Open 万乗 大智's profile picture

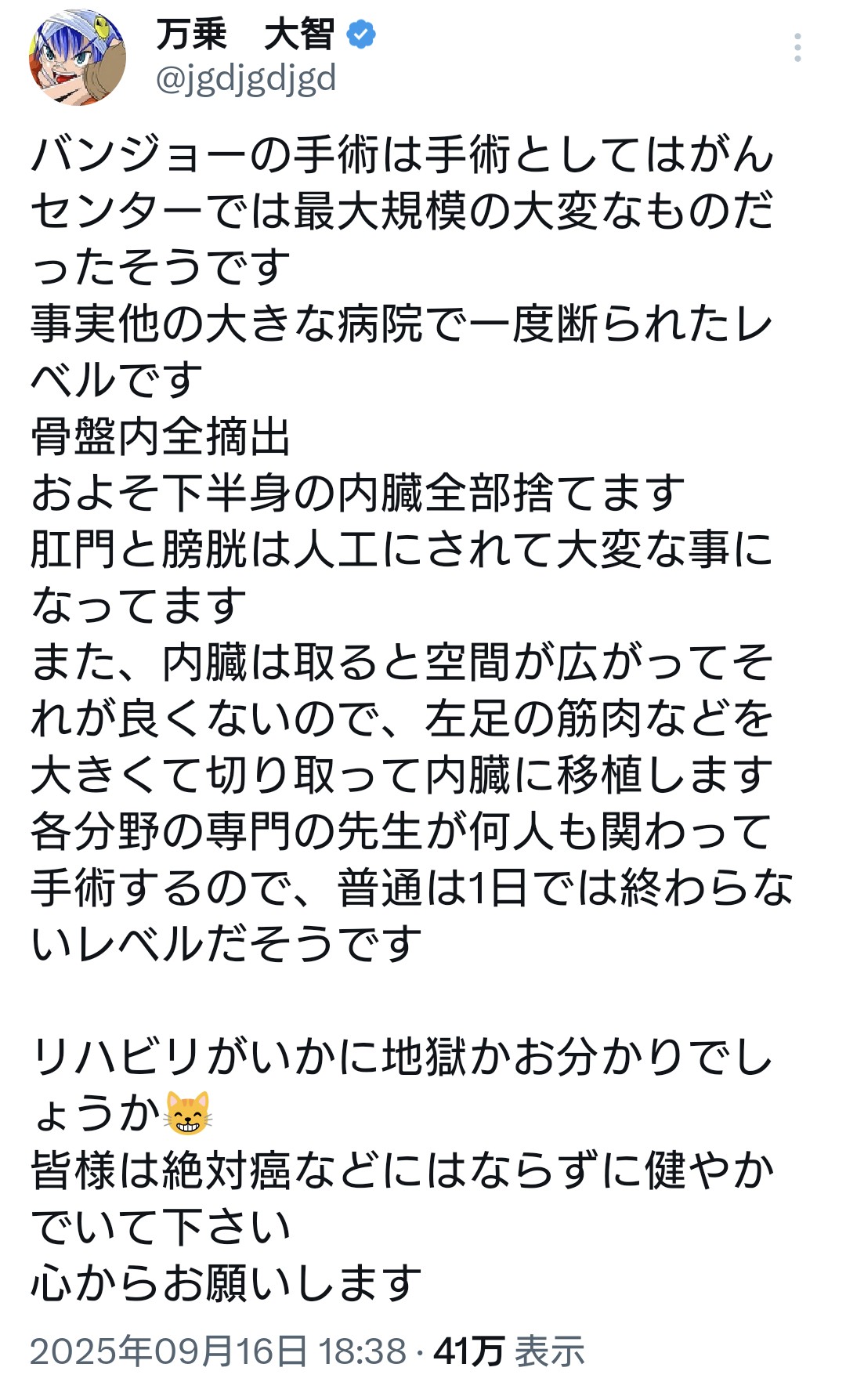(x=78, y=56)
